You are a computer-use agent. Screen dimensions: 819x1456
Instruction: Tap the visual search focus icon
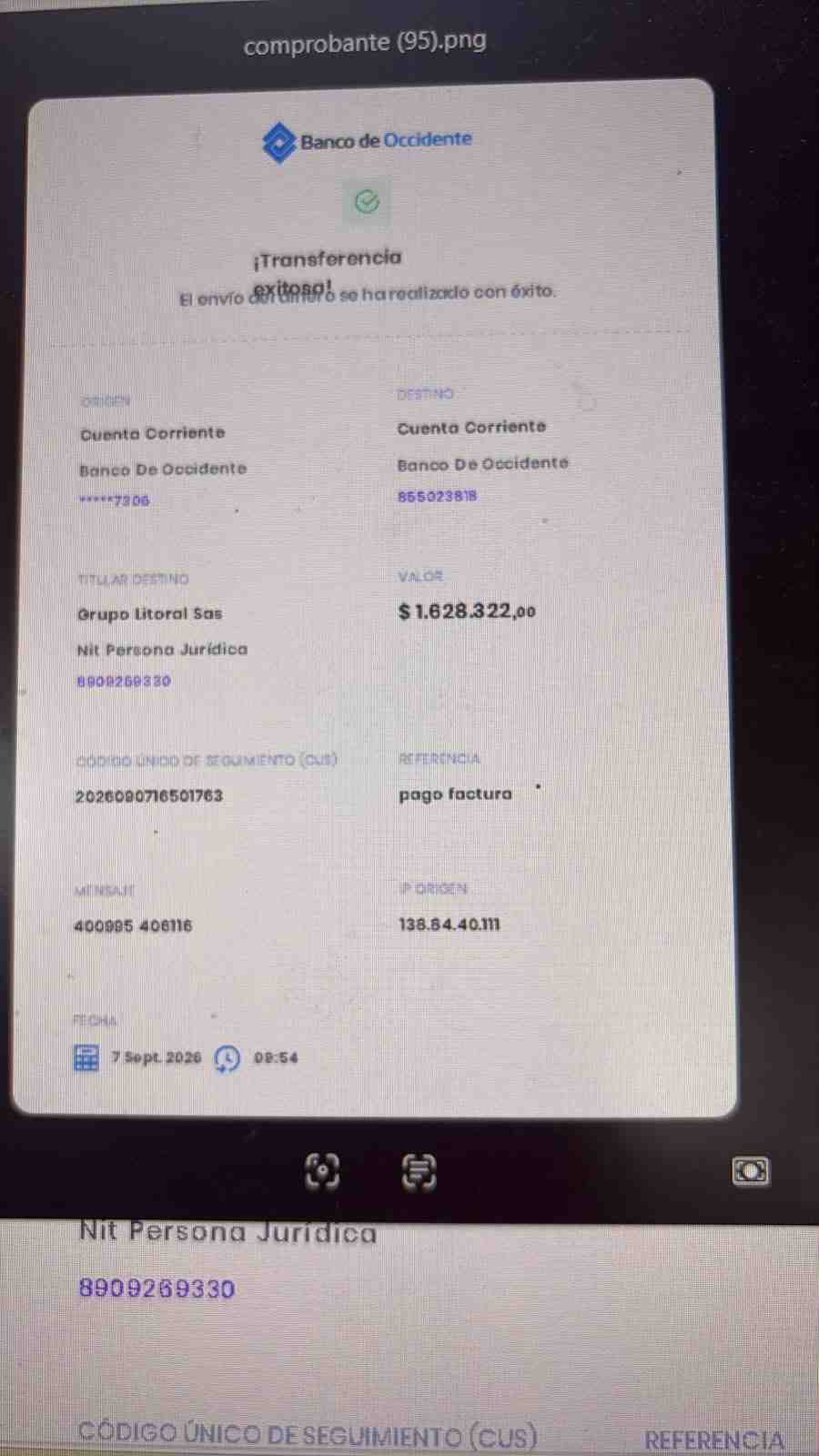point(322,1171)
